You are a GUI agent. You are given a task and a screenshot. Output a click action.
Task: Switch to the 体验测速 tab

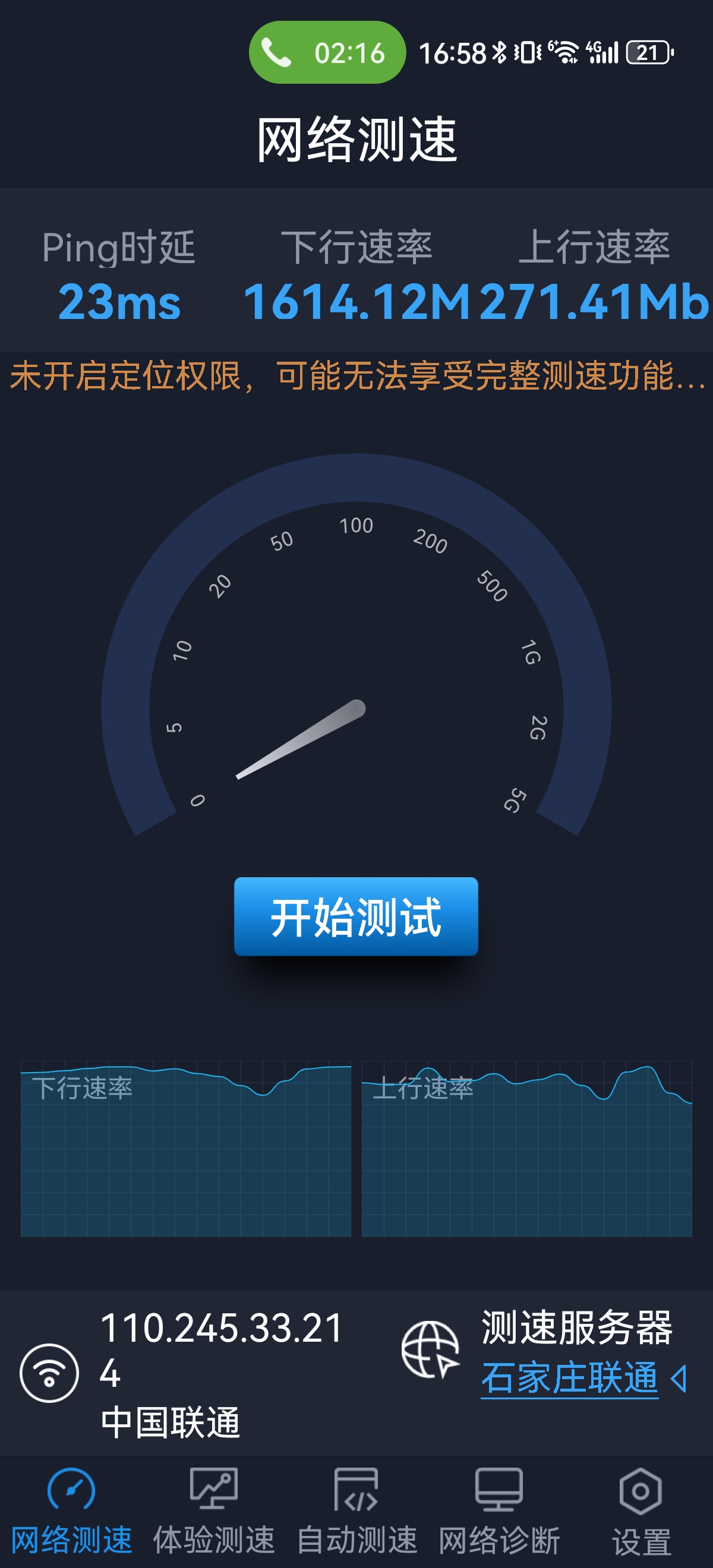214,1511
